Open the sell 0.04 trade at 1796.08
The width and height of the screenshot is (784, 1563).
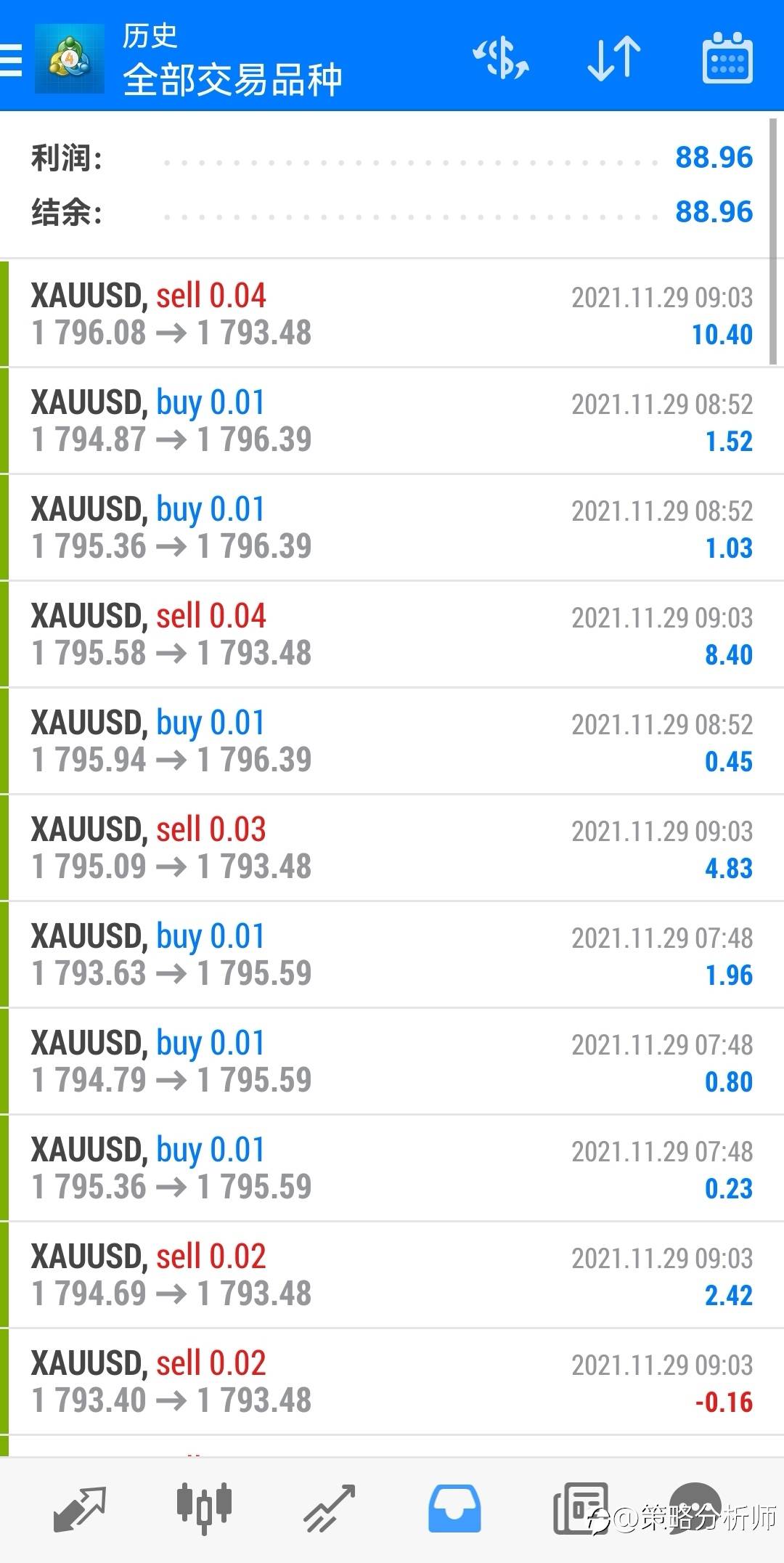392,314
